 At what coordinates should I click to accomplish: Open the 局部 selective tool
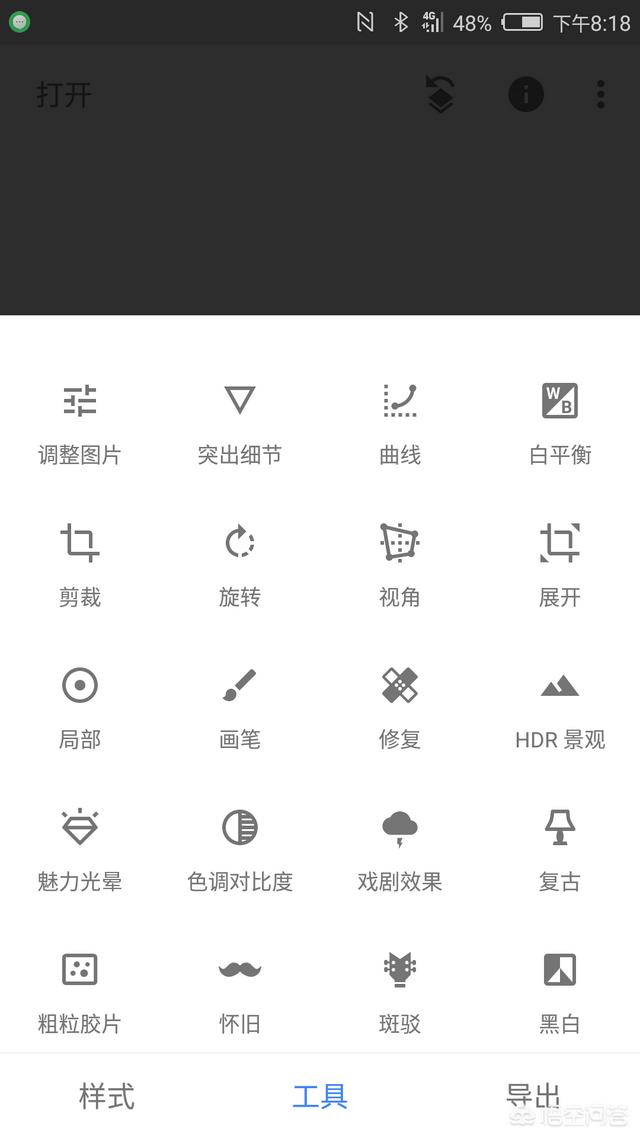click(80, 708)
